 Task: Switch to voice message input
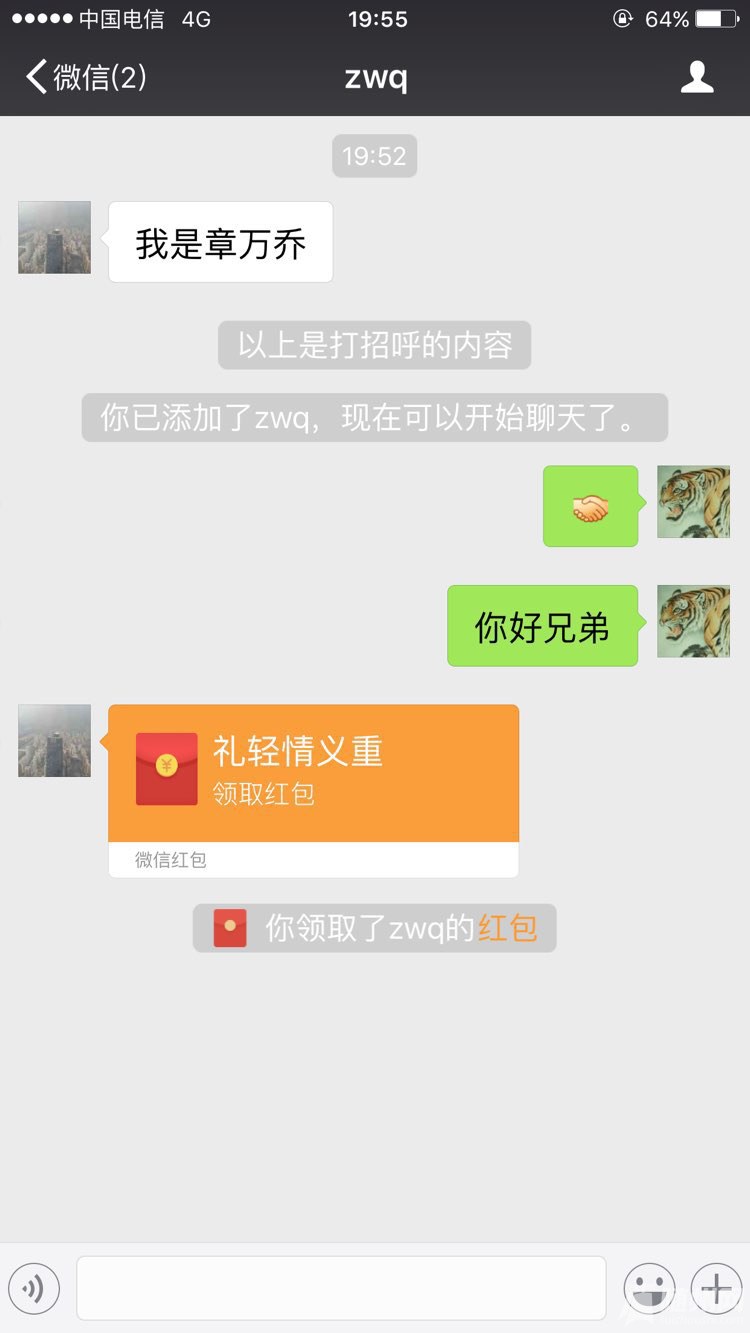click(x=34, y=1288)
